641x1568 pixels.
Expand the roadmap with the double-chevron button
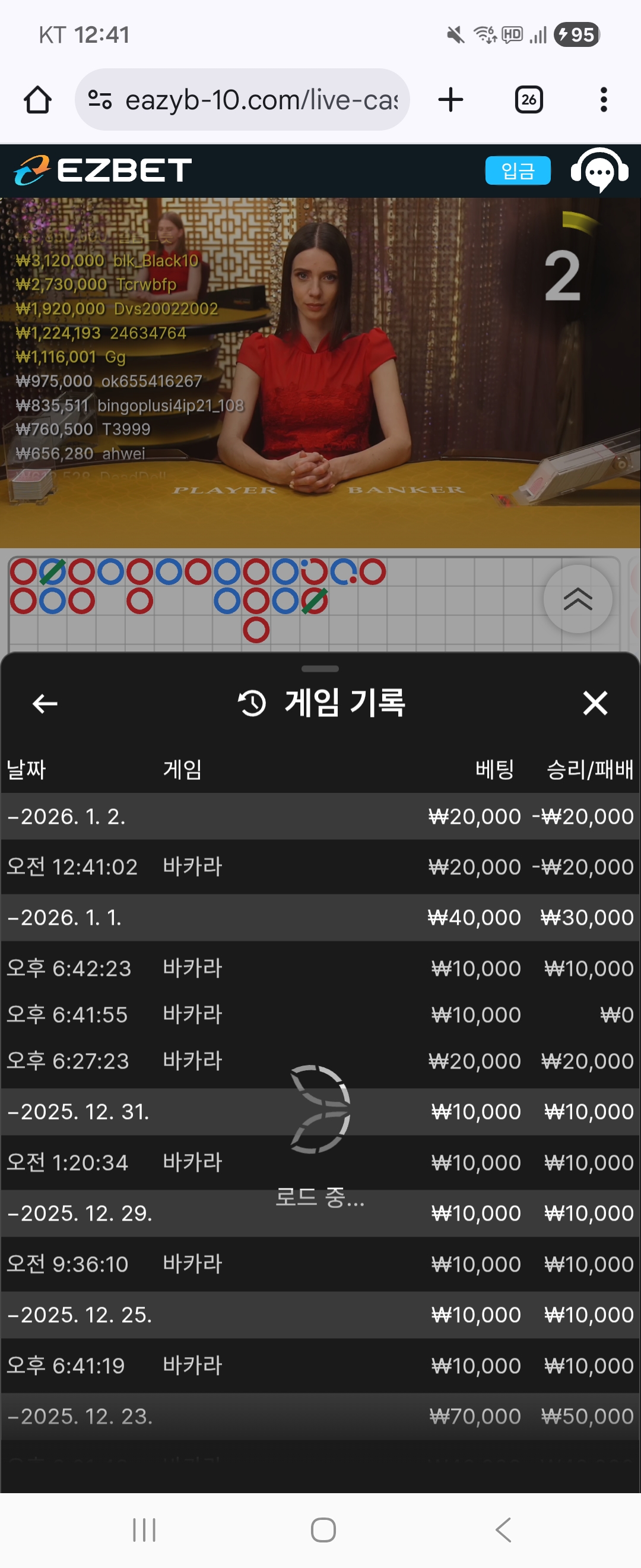(577, 599)
